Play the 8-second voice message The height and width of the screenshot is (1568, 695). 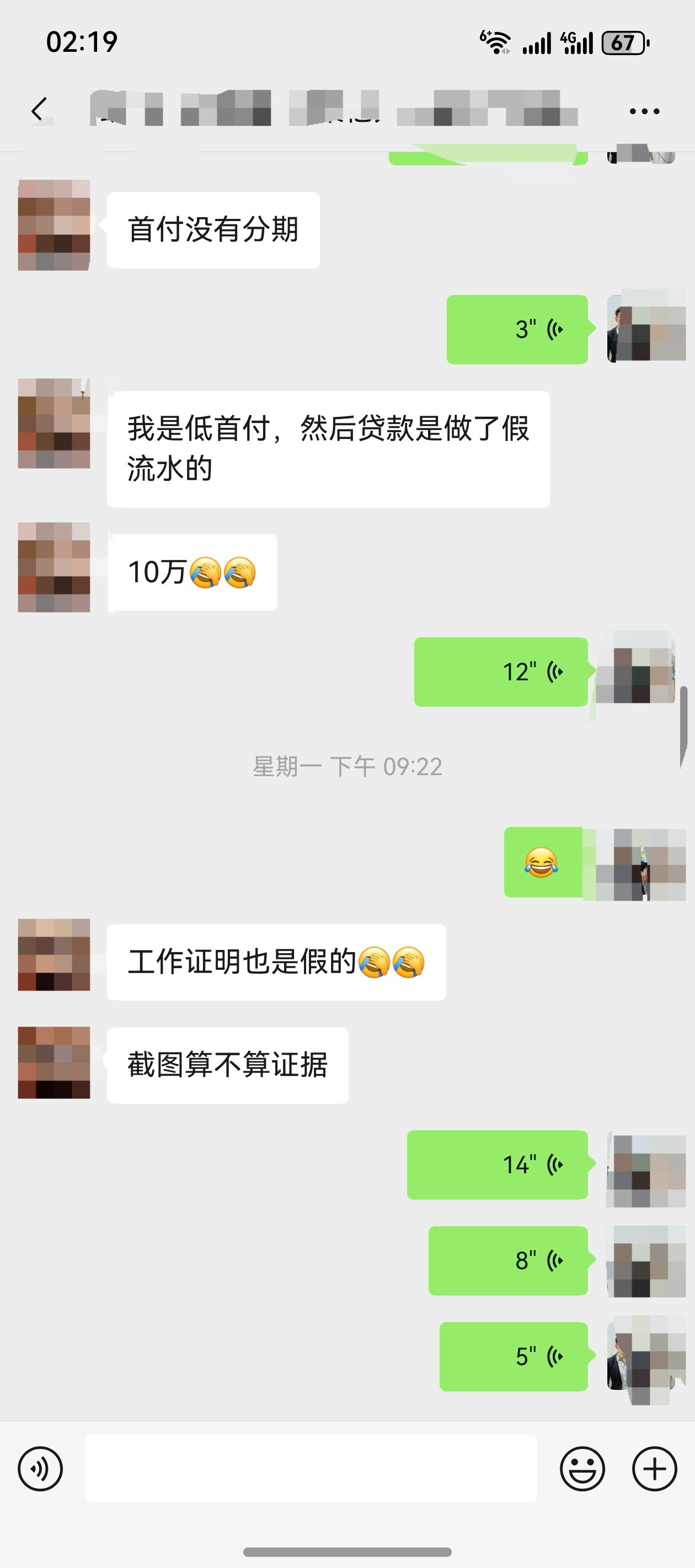(x=508, y=1260)
